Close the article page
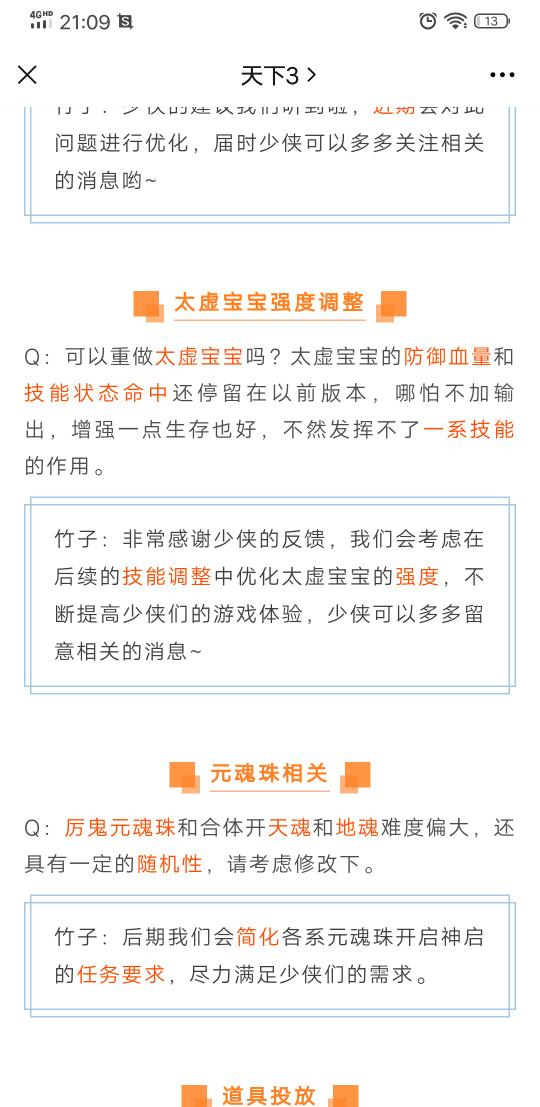Image resolution: width=540 pixels, height=1107 pixels. point(27,75)
